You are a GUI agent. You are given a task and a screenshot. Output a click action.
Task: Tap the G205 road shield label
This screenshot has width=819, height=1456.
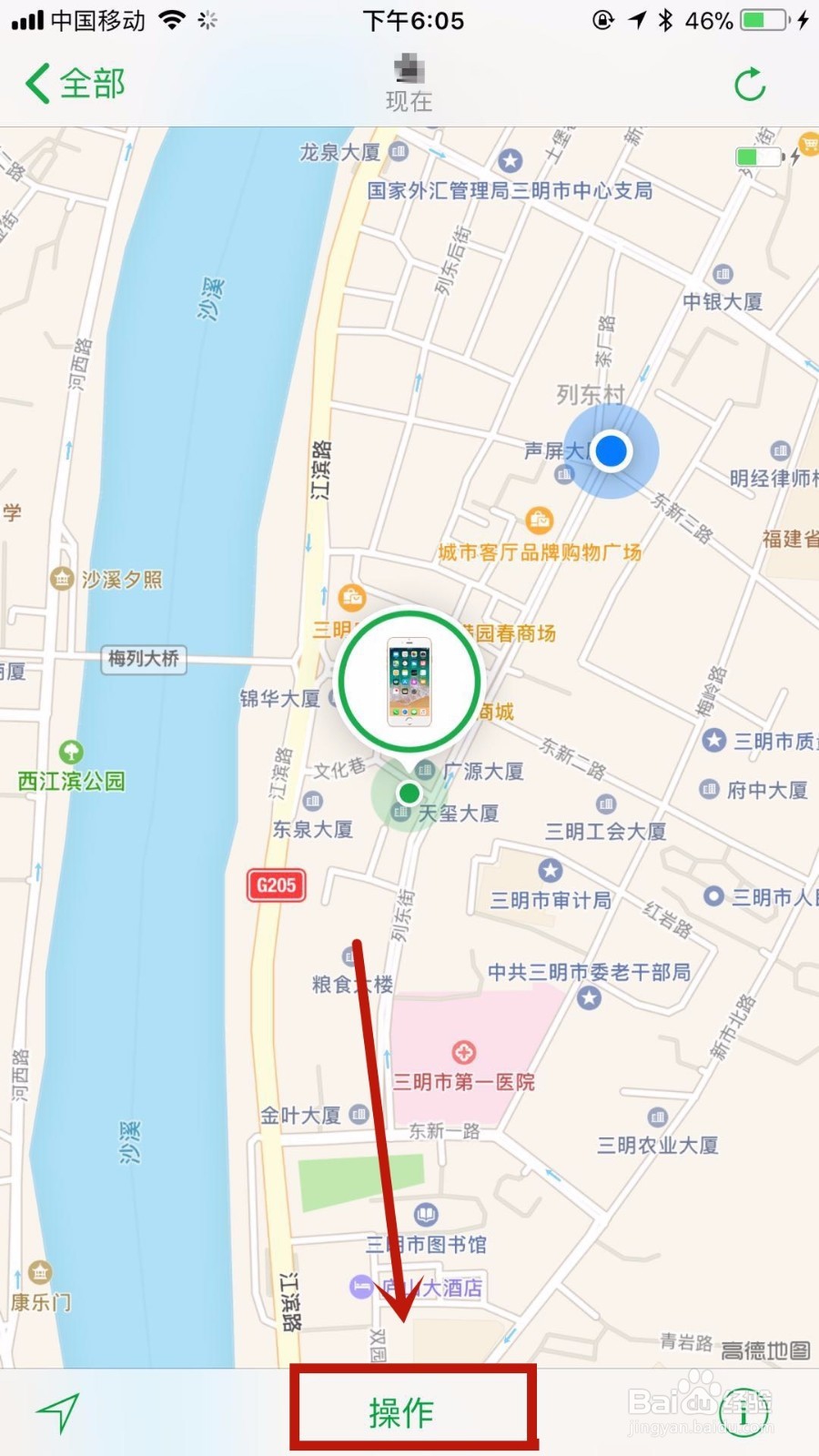(276, 886)
